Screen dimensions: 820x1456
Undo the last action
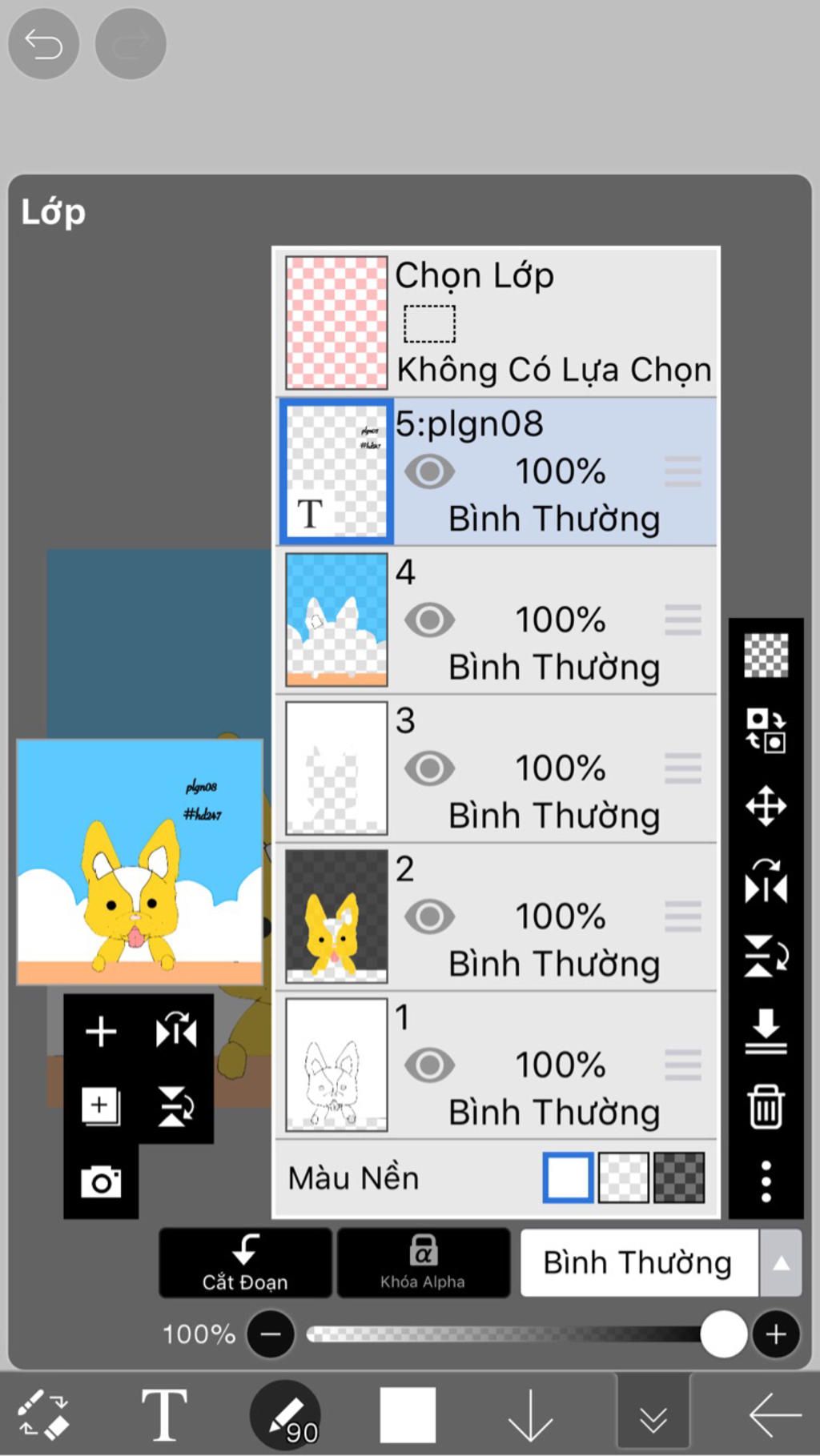tap(43, 44)
